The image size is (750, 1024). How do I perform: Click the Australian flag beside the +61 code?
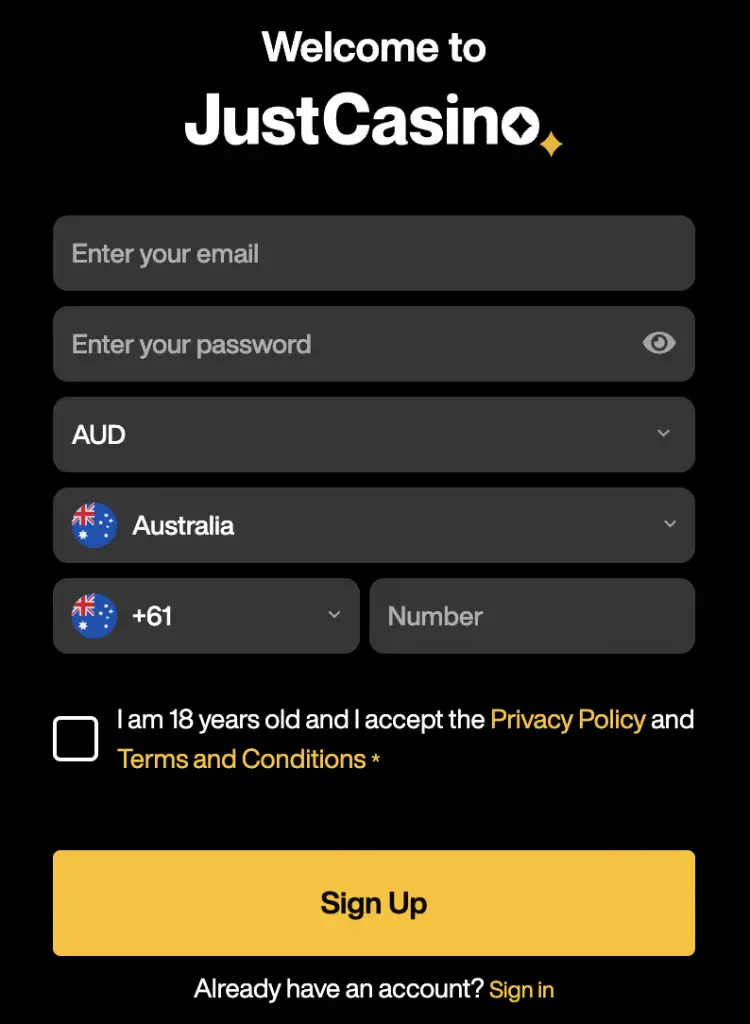[x=93, y=616]
